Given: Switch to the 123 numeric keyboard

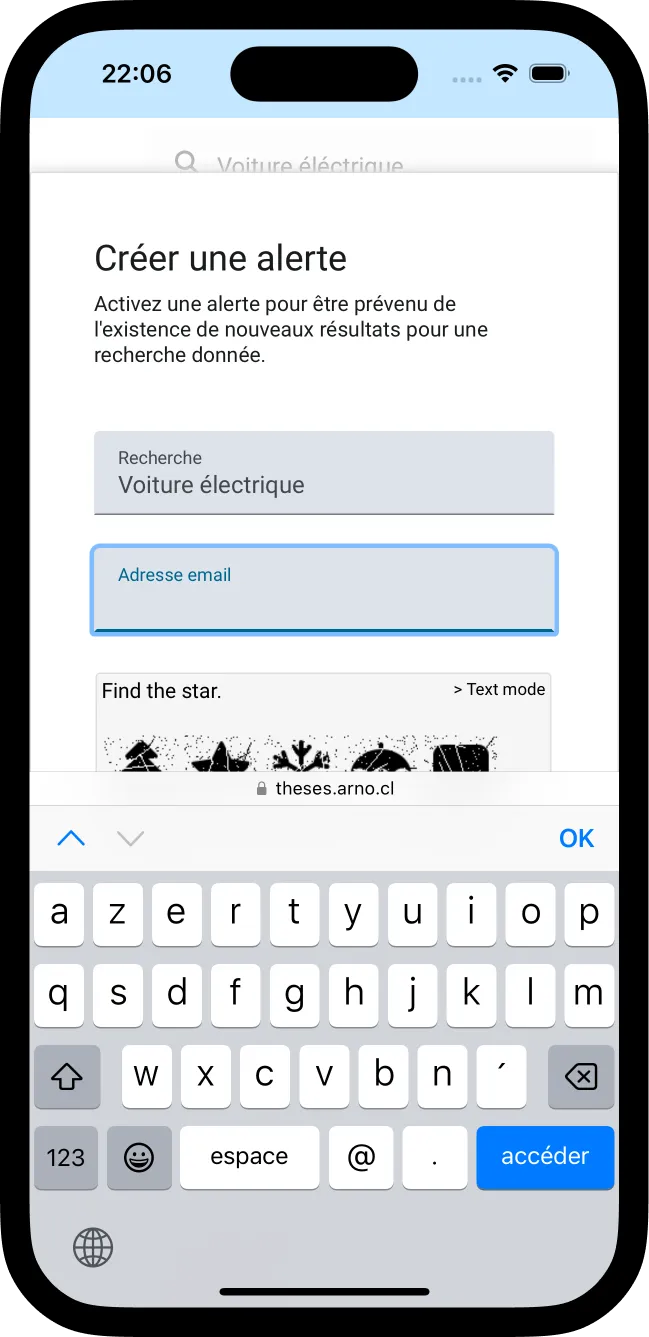Looking at the screenshot, I should 66,1157.
